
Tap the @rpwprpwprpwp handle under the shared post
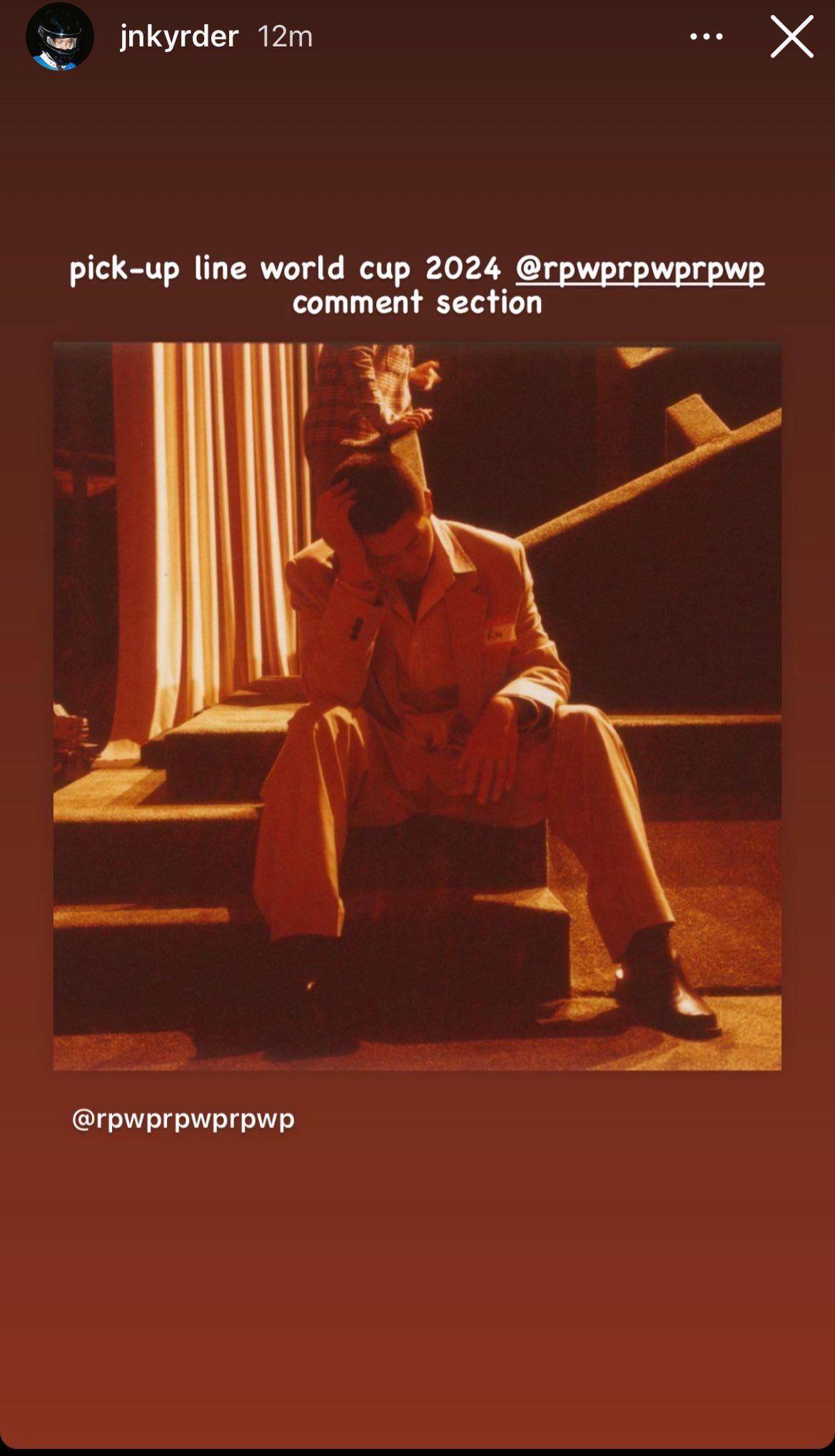click(183, 1118)
